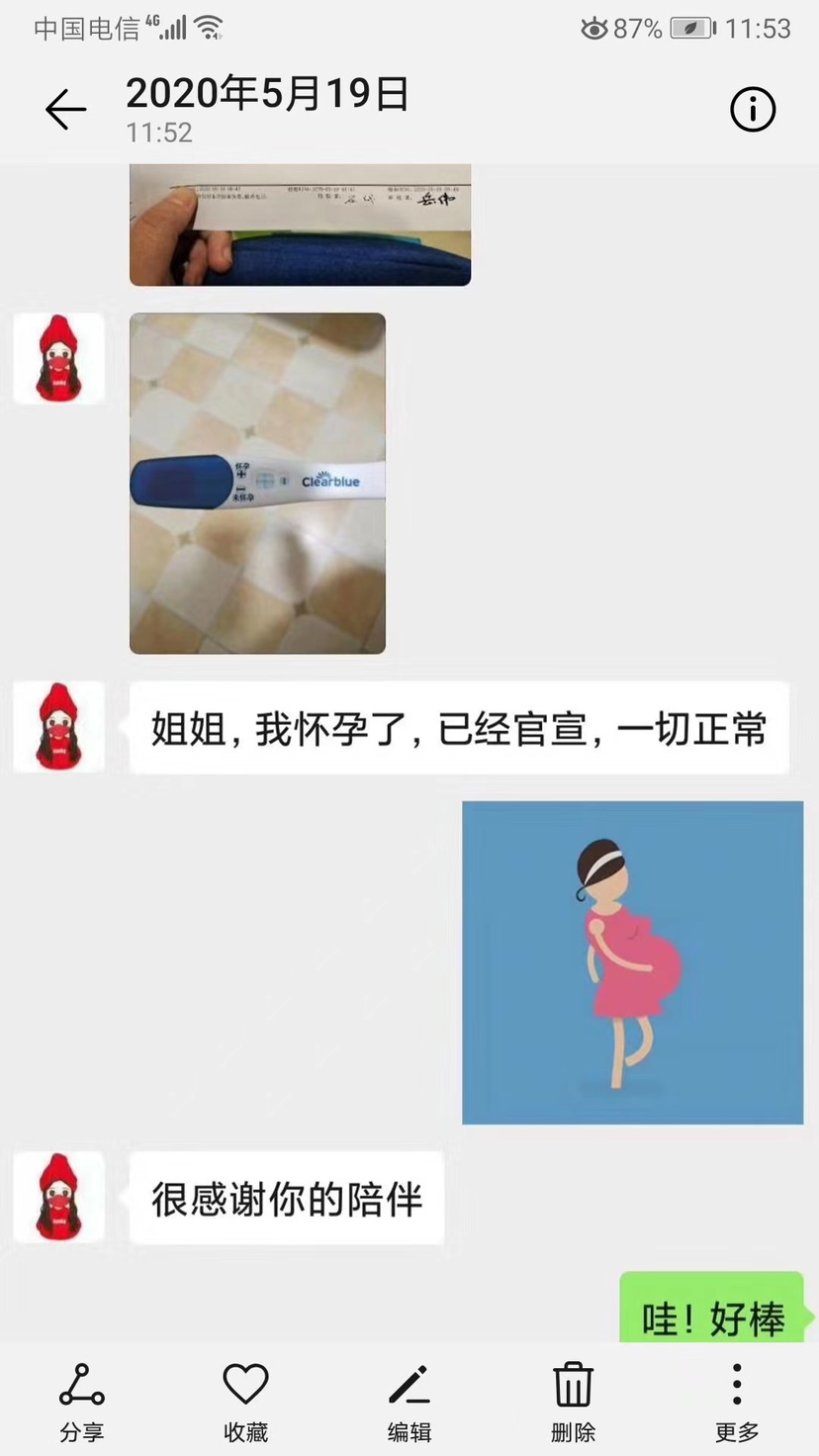
Task: Go back using the top-left arrow
Action: point(66,110)
